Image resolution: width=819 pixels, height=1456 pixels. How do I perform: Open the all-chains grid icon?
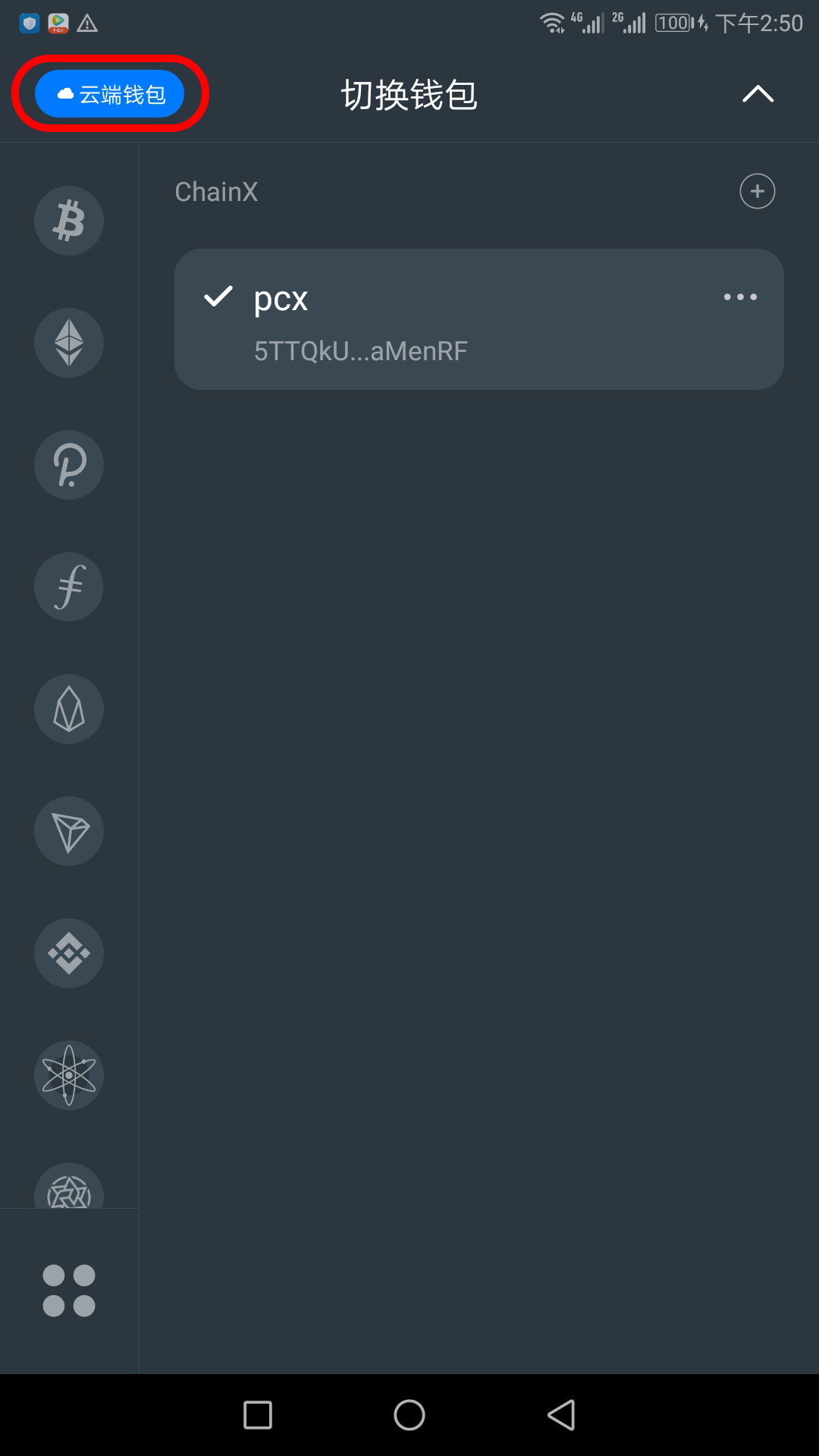click(69, 1290)
